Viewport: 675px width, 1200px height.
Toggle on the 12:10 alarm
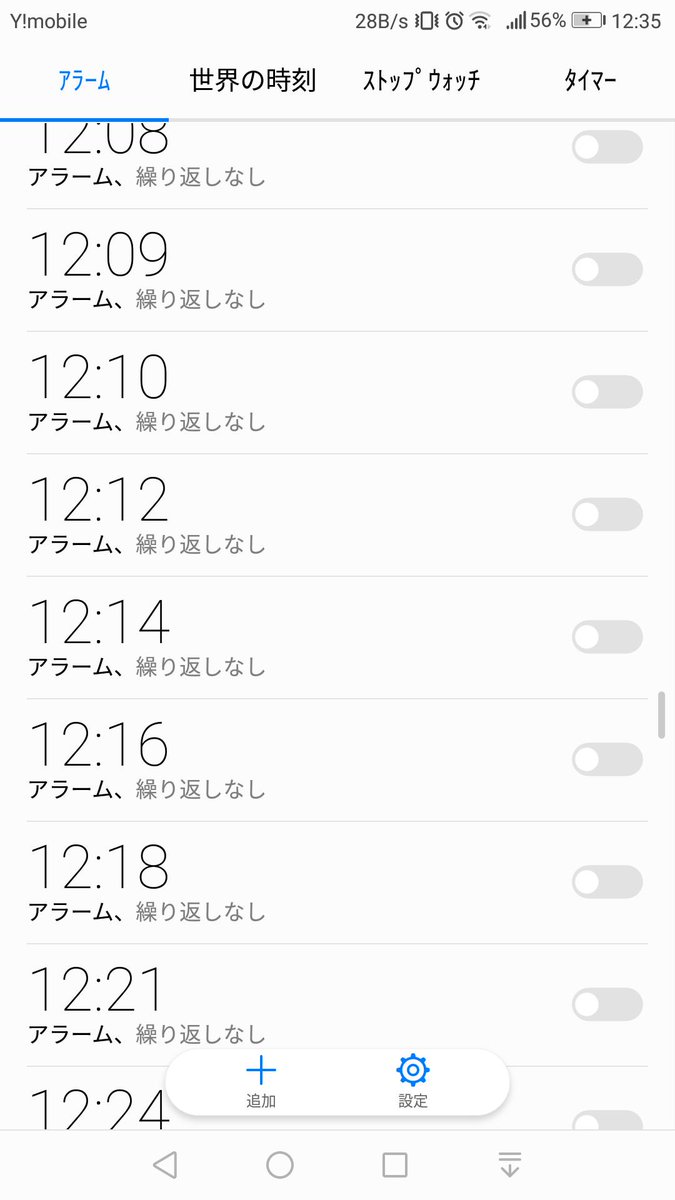607,392
